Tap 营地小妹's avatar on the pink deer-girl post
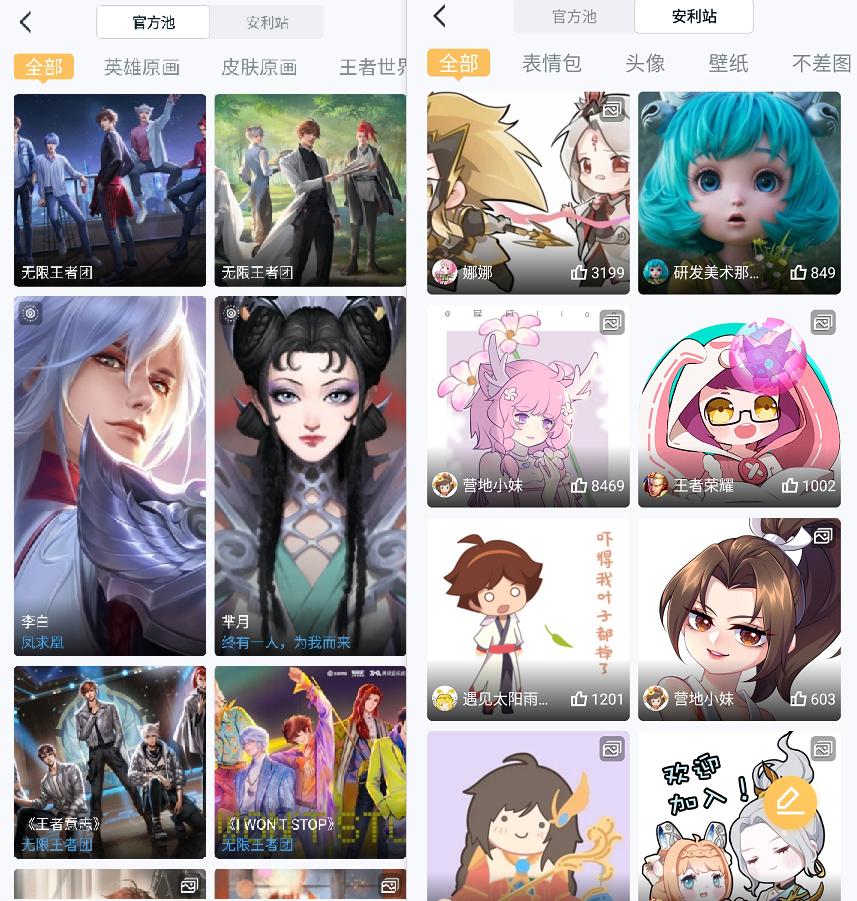This screenshot has height=901, width=857. tap(445, 485)
